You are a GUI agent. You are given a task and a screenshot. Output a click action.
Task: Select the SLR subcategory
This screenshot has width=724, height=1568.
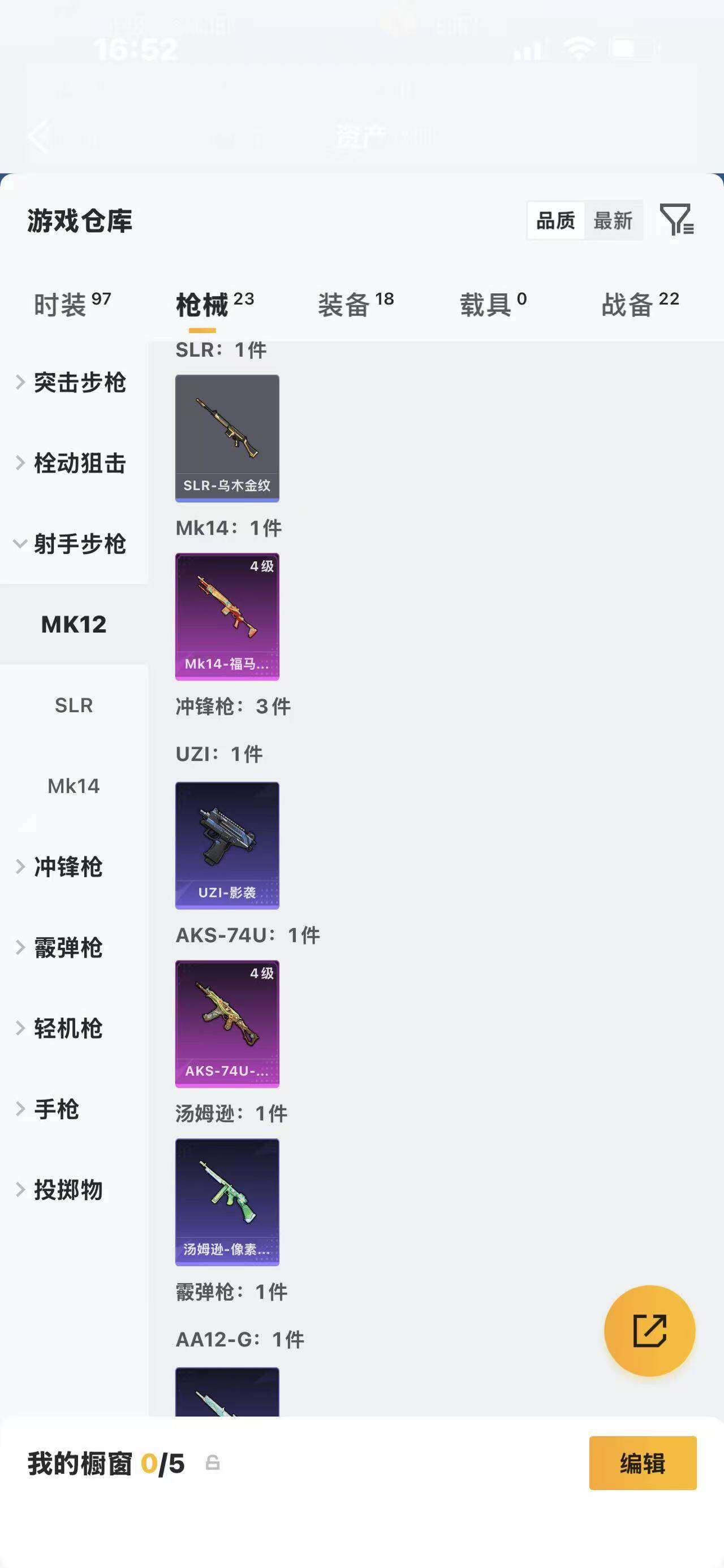[74, 705]
